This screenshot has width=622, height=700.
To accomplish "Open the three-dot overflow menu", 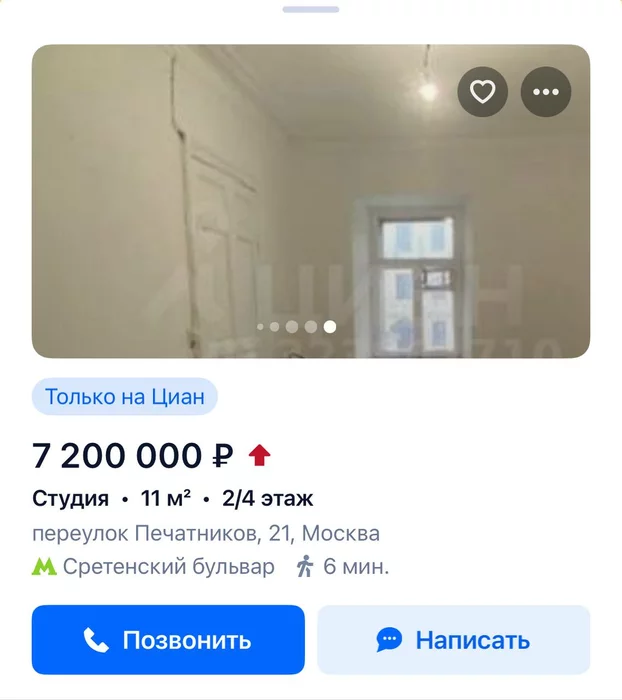I will (x=545, y=93).
